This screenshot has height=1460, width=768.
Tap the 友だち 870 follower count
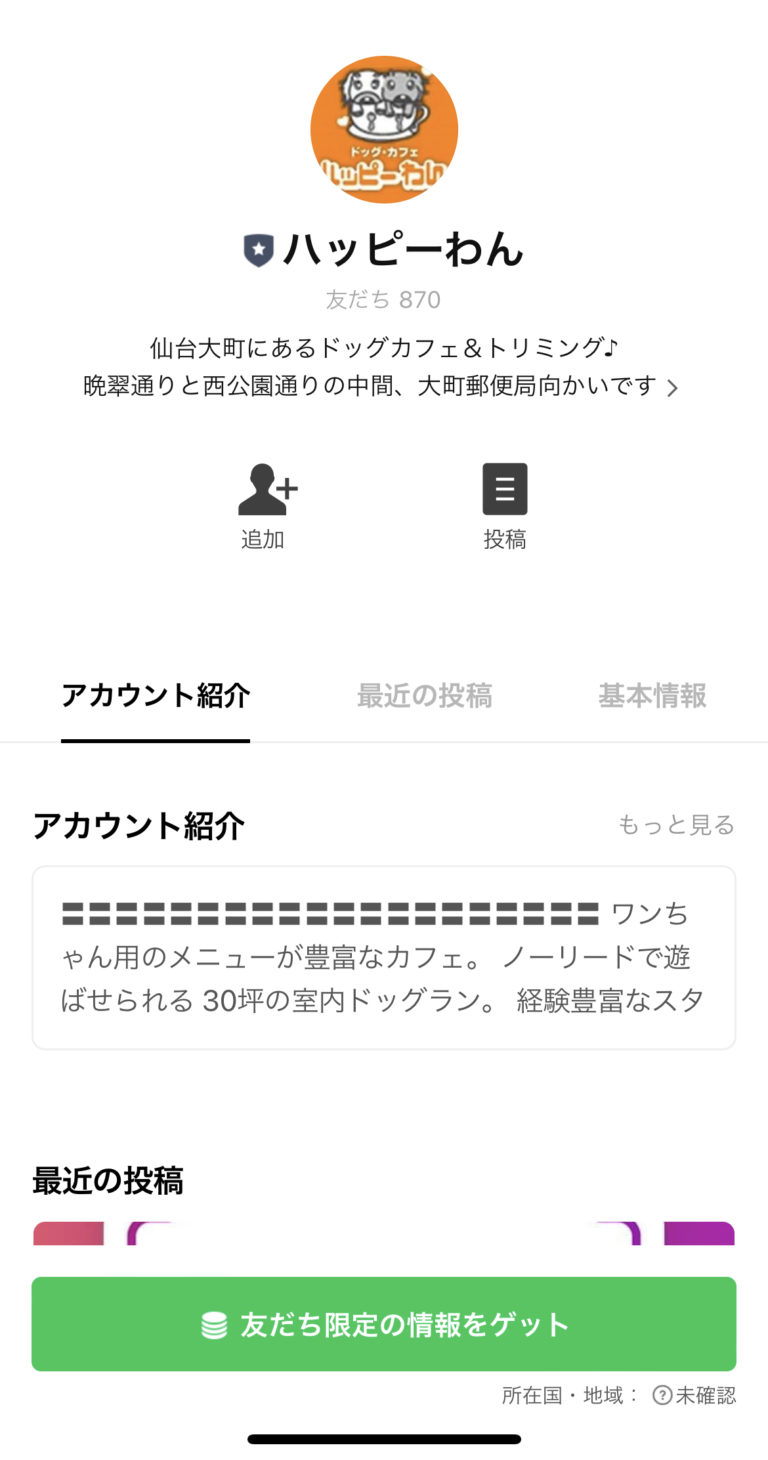384,299
